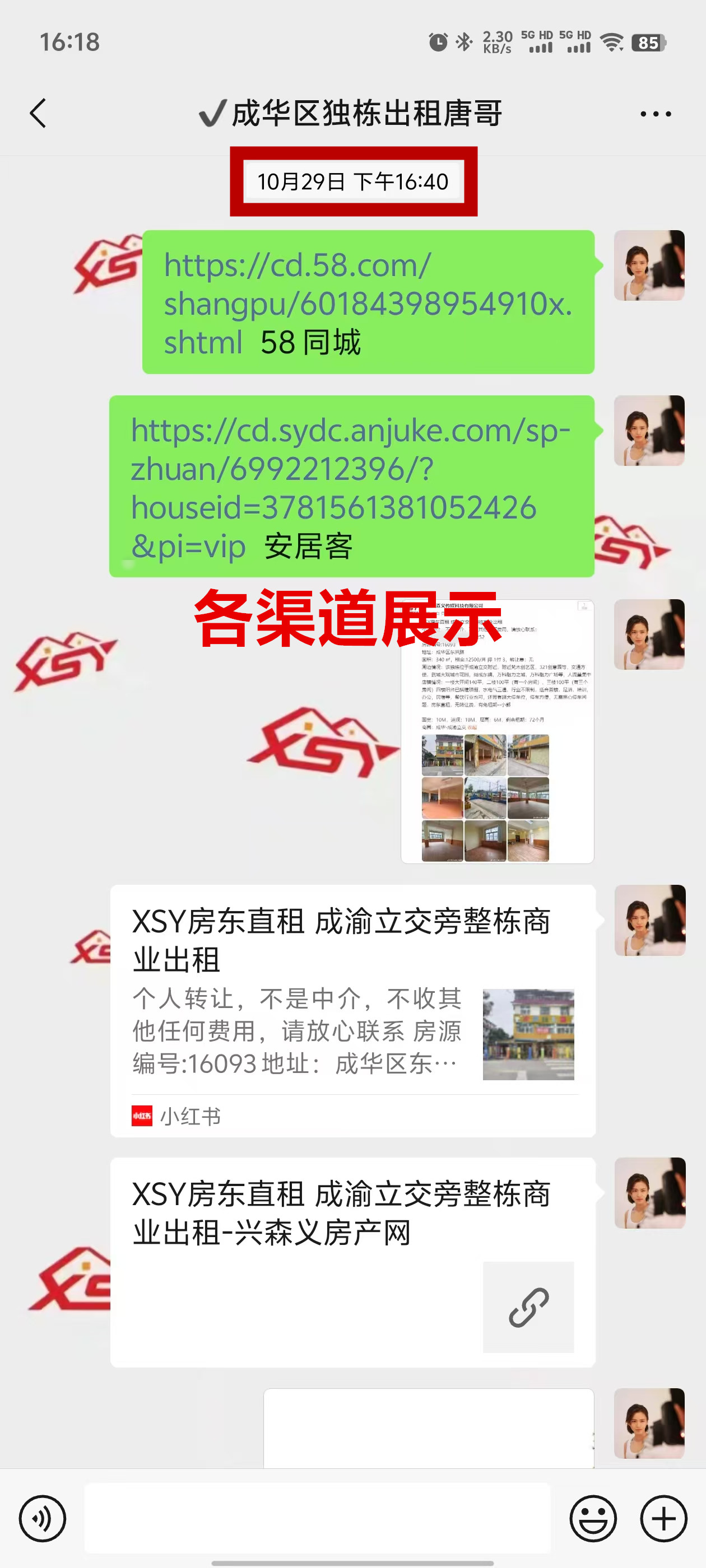View the property listing image message

(497, 730)
